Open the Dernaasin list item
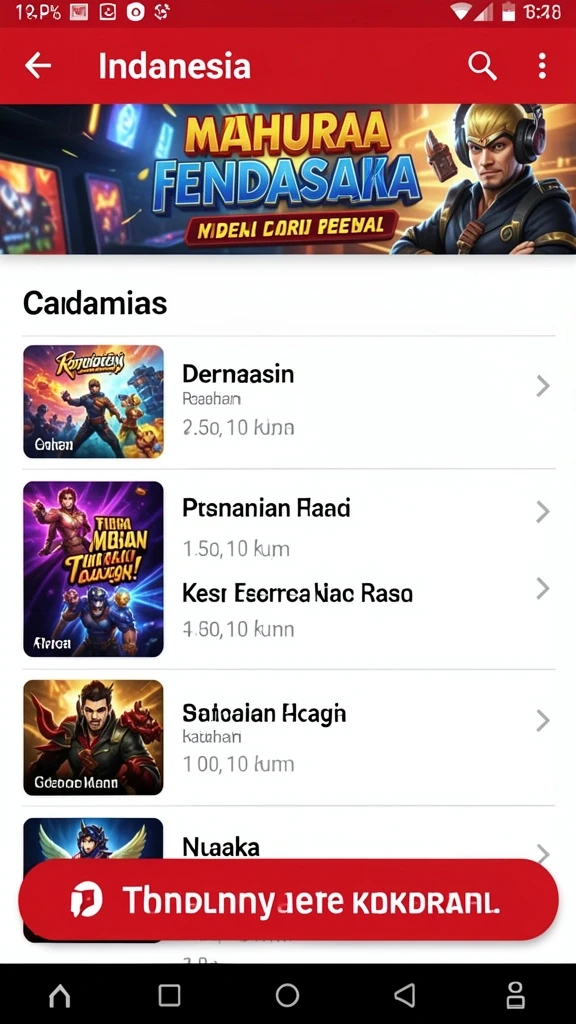Screen dimensions: 576x1024 288,402
